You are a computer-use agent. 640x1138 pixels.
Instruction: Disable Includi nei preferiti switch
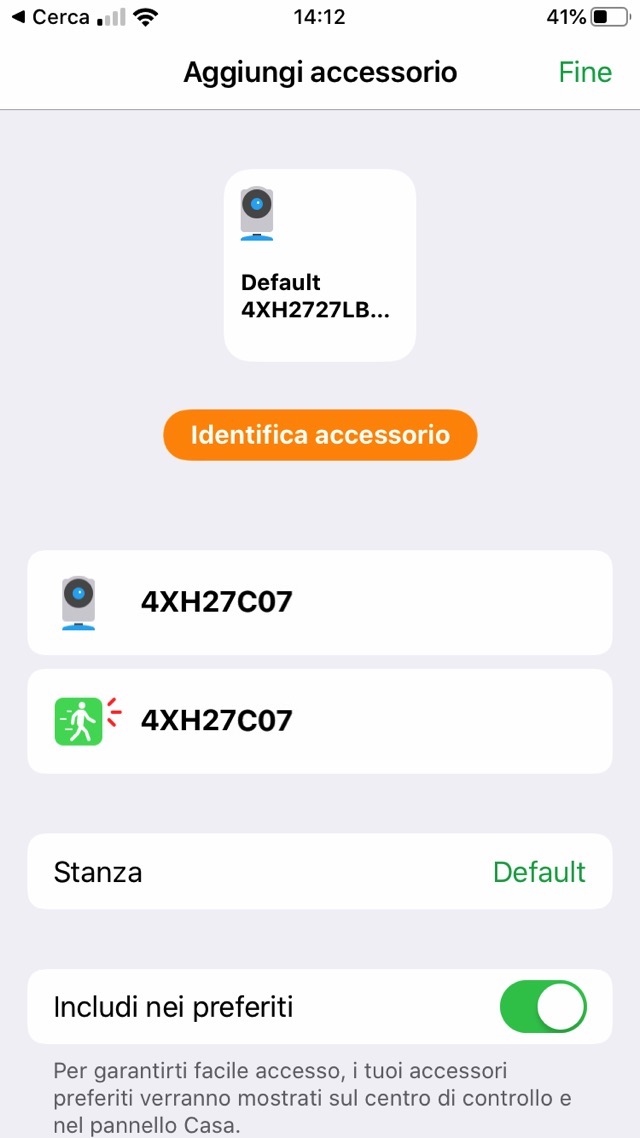(543, 1006)
